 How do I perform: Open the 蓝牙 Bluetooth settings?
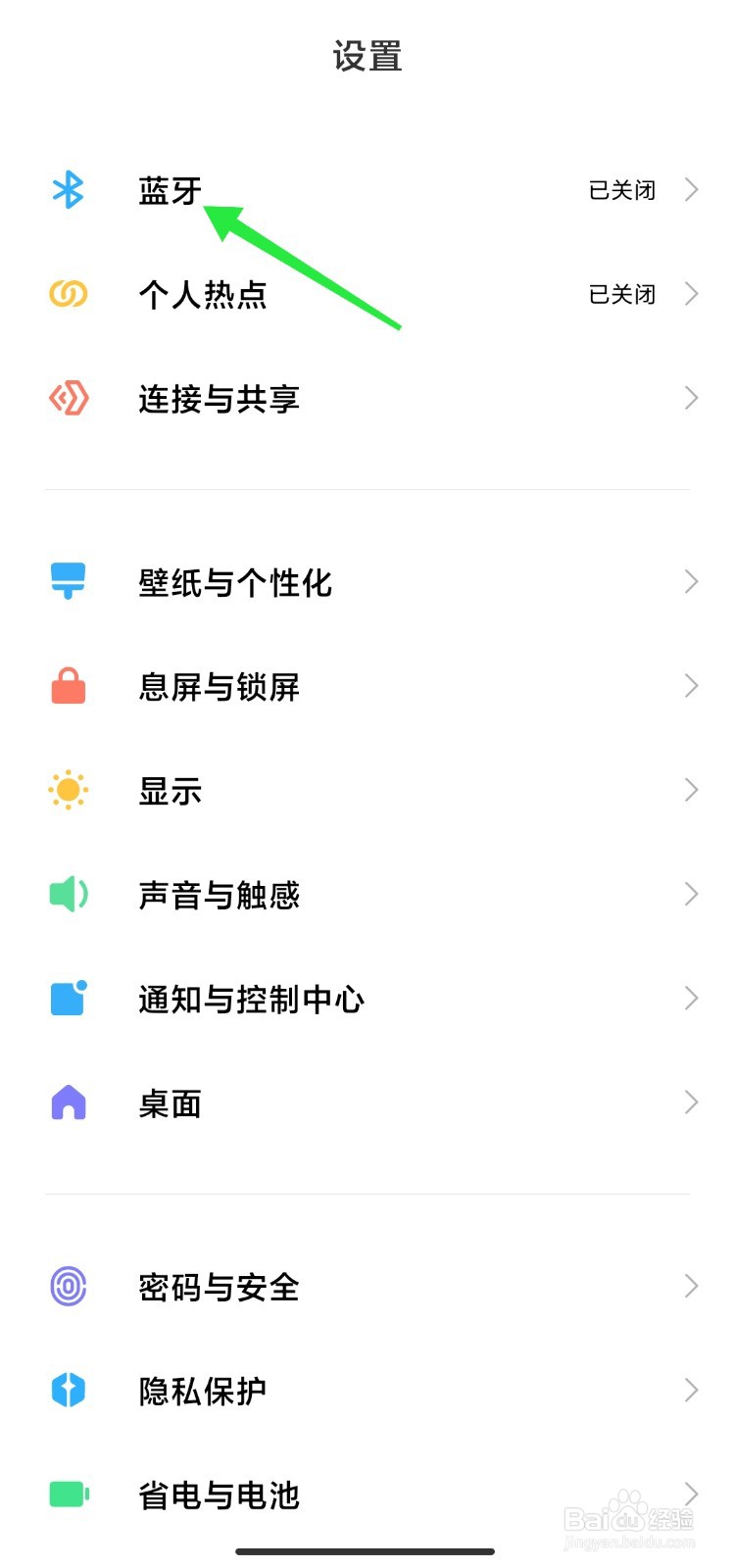click(x=367, y=190)
